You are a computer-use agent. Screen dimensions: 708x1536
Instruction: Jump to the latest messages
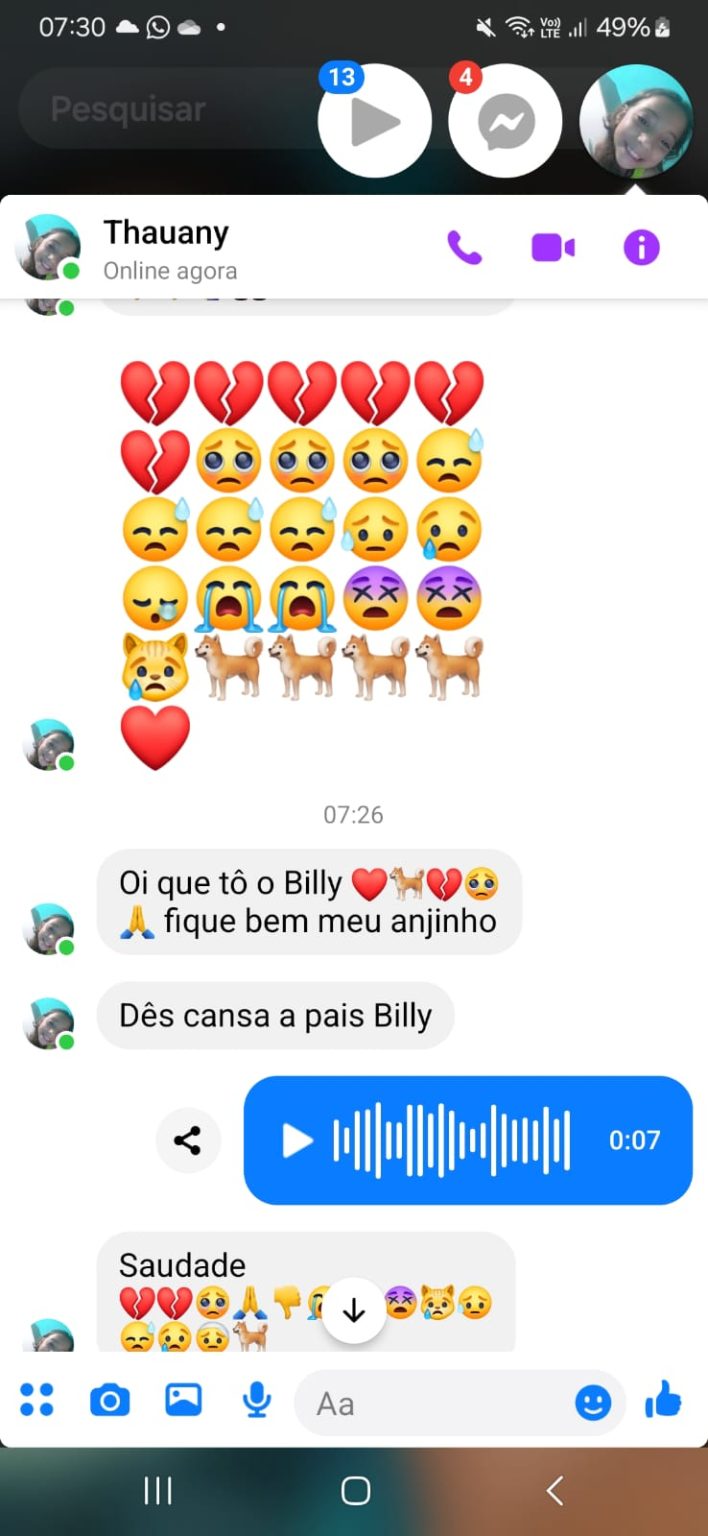point(354,1311)
